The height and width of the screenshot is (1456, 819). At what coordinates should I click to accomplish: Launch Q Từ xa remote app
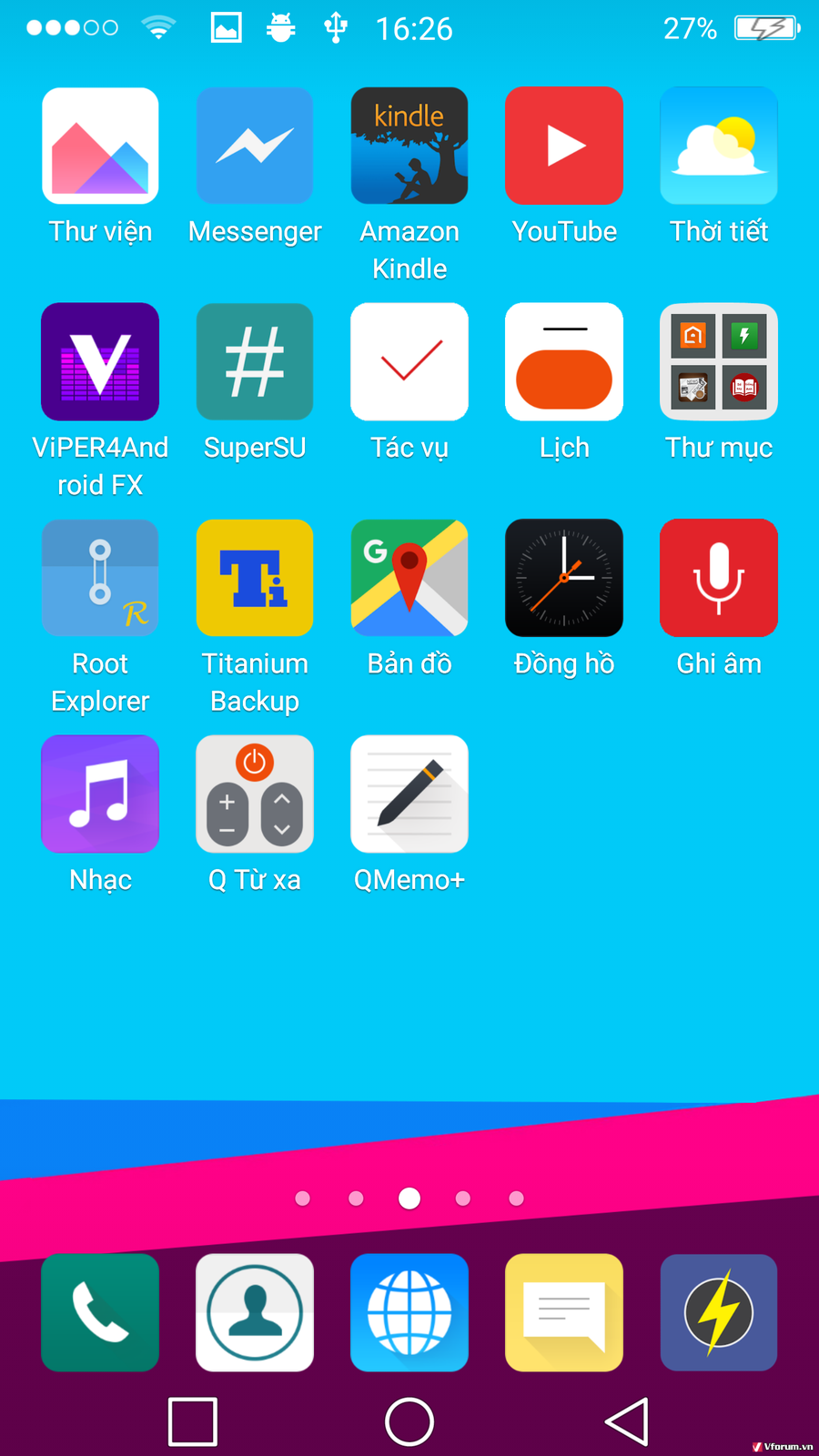pos(255,794)
